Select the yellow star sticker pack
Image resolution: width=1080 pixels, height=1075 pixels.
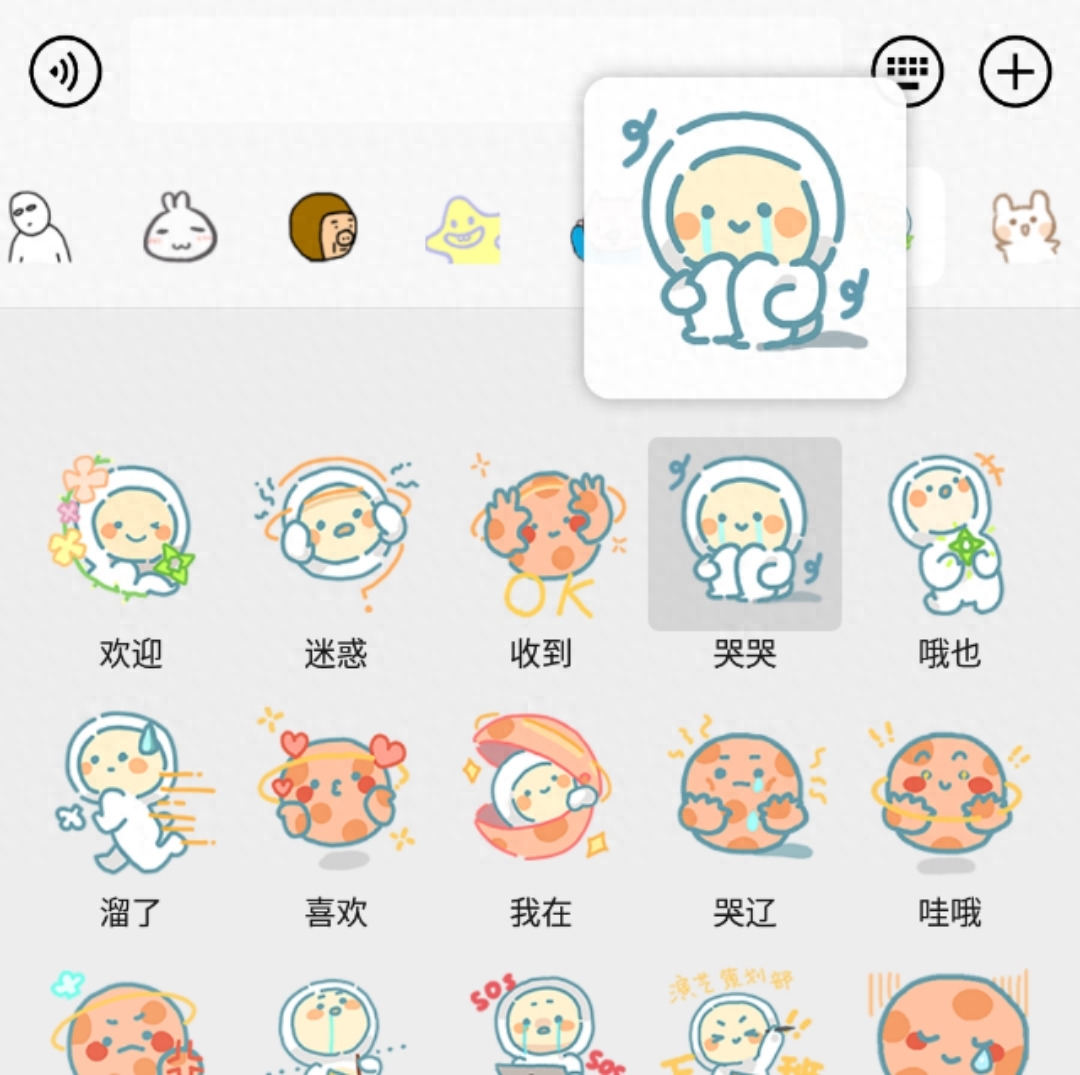tap(464, 230)
